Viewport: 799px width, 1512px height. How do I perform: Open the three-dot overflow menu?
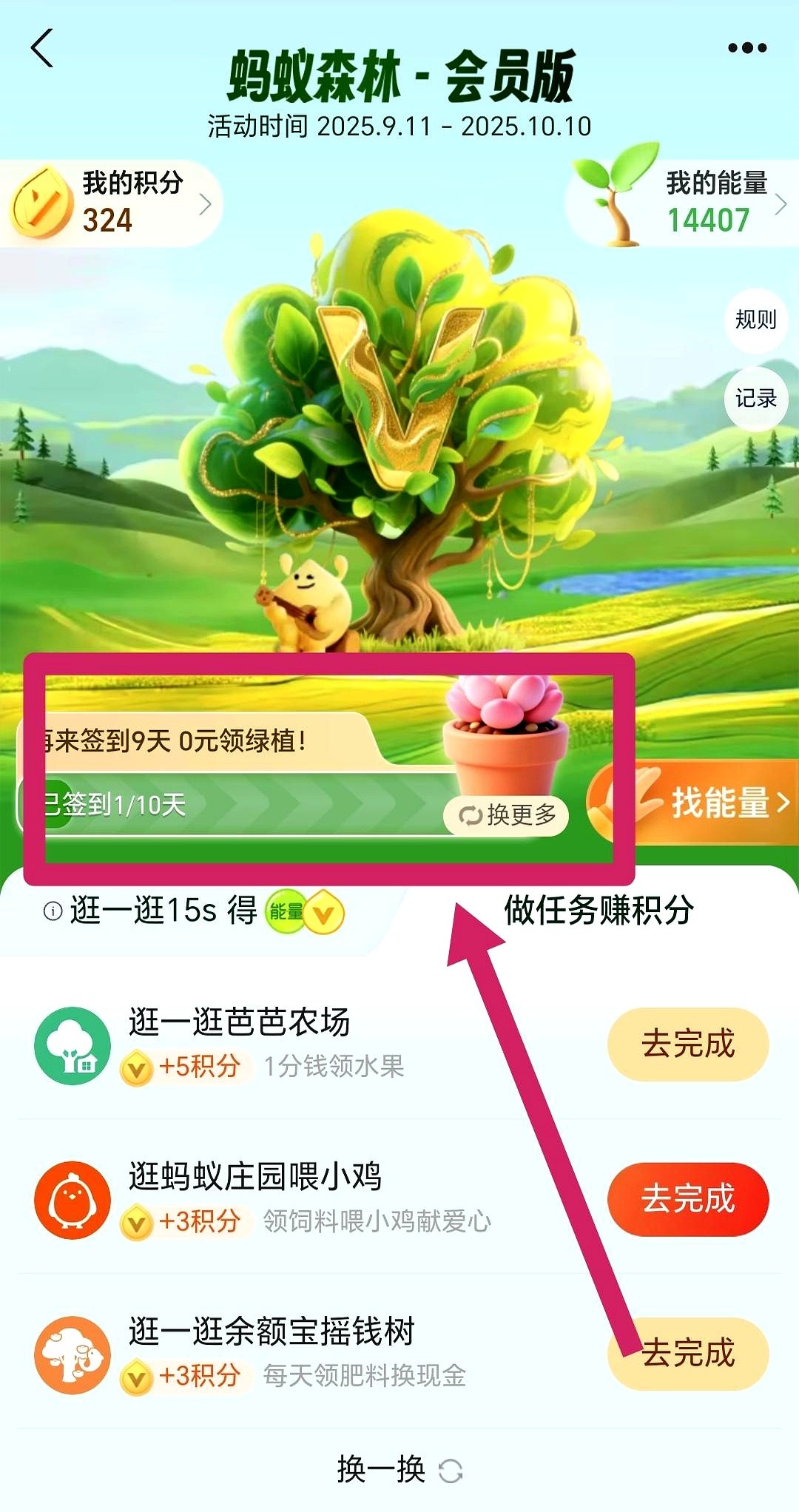[746, 49]
